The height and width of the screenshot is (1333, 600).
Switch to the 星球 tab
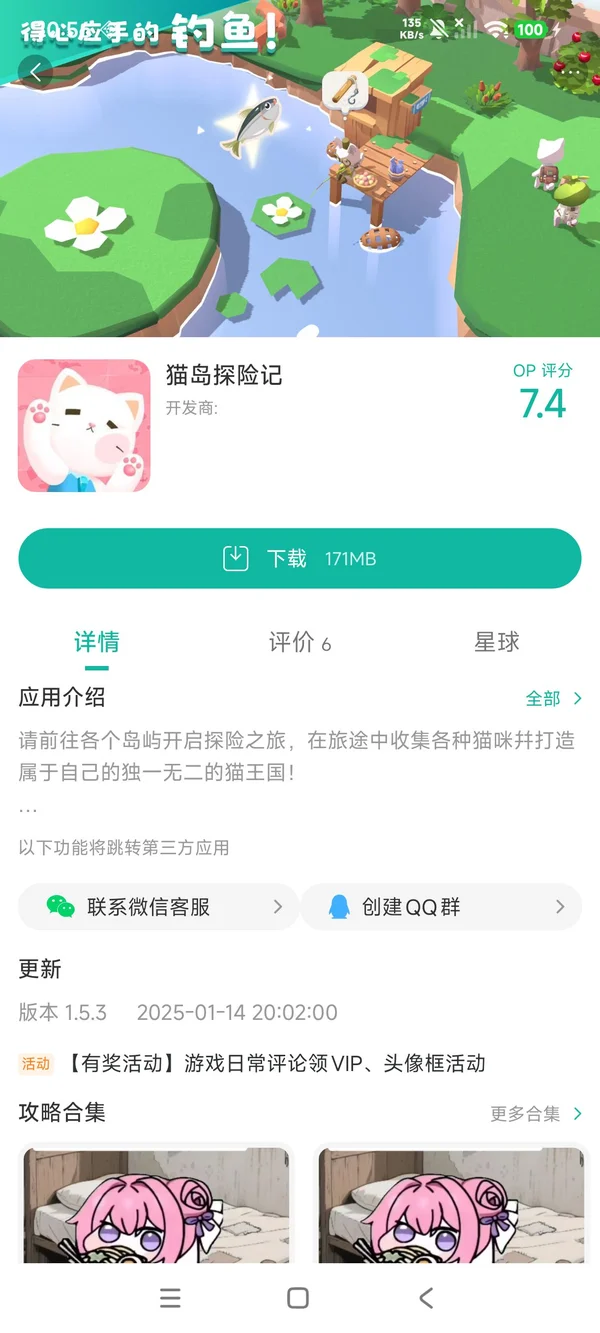pos(497,642)
